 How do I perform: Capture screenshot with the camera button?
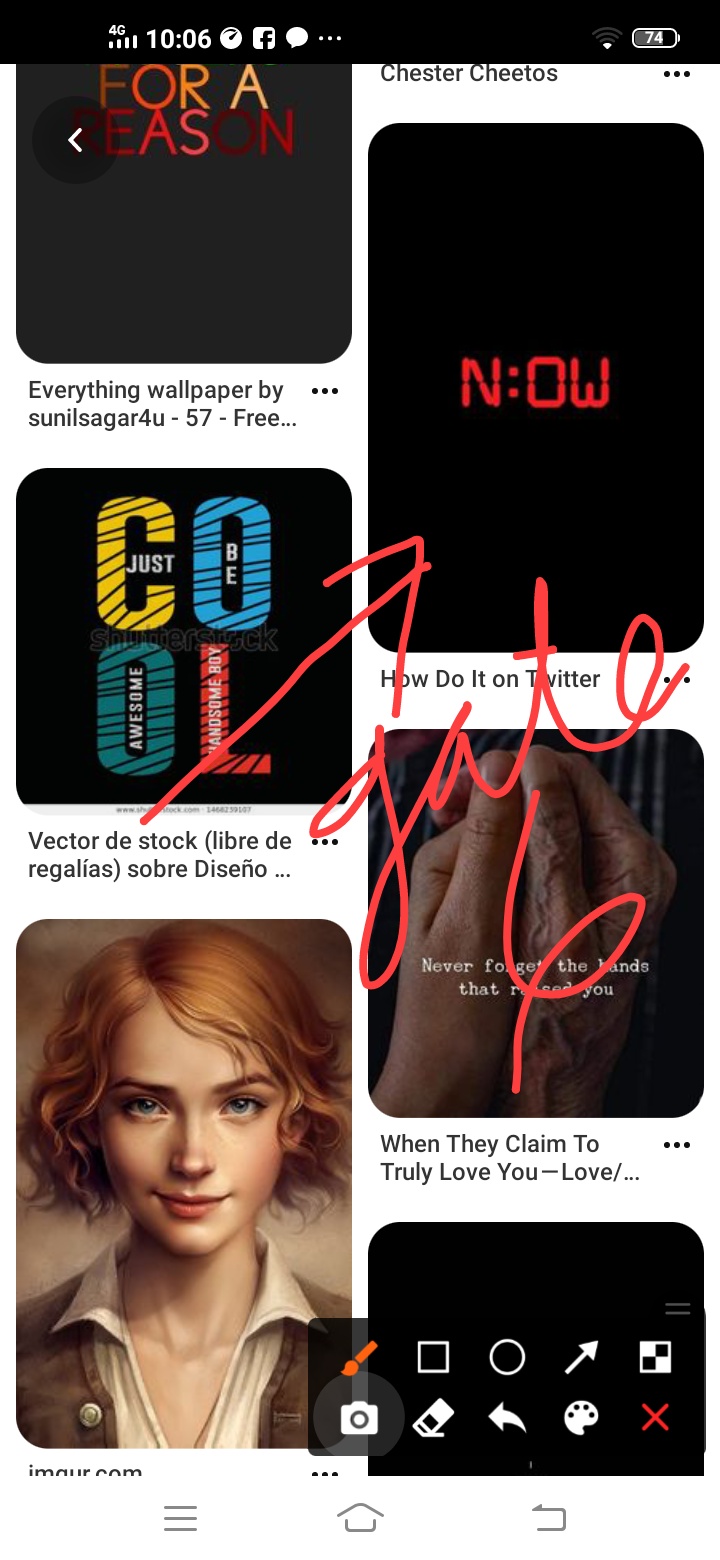[x=358, y=1418]
